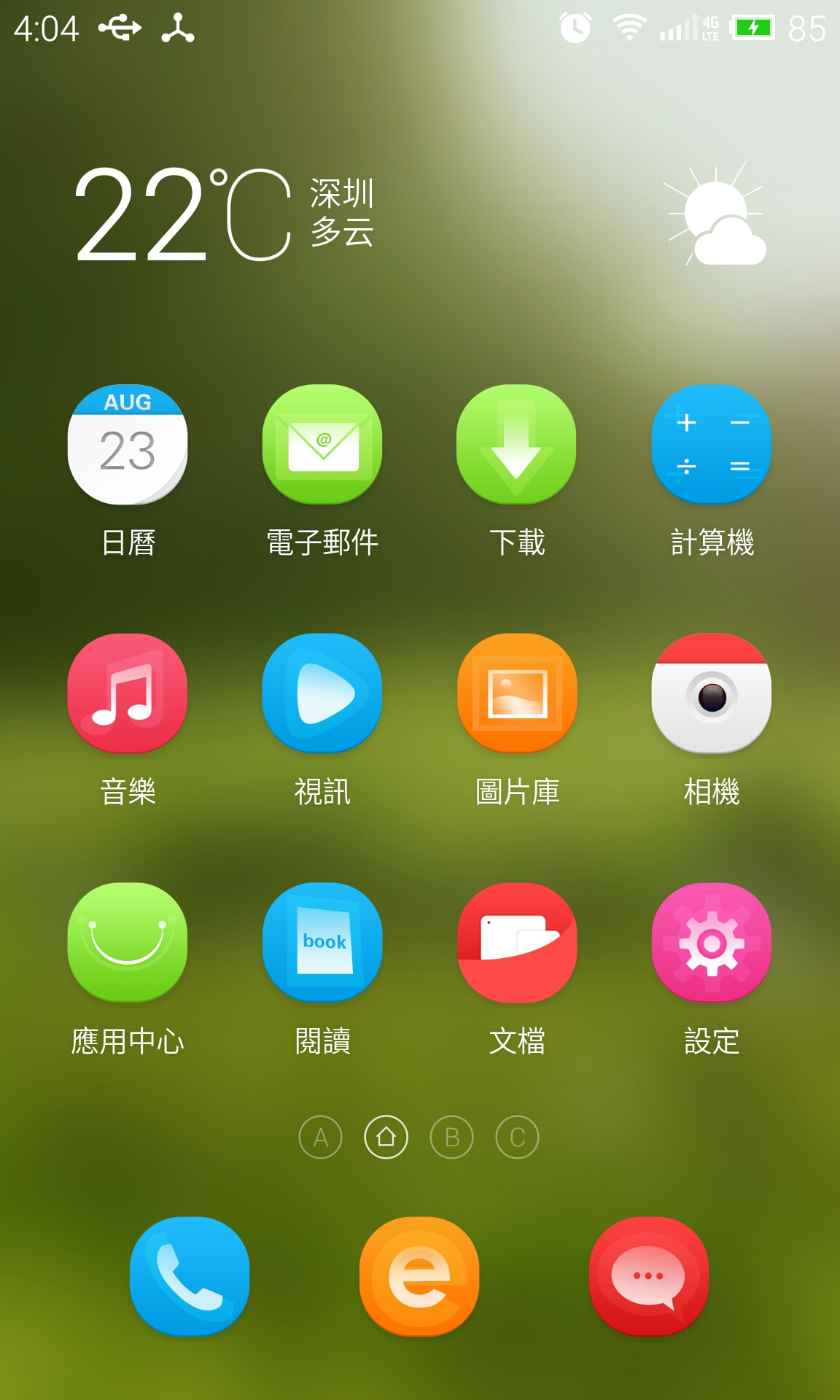Switch to home screen page C
Screen dimensions: 840x1400
click(517, 1137)
